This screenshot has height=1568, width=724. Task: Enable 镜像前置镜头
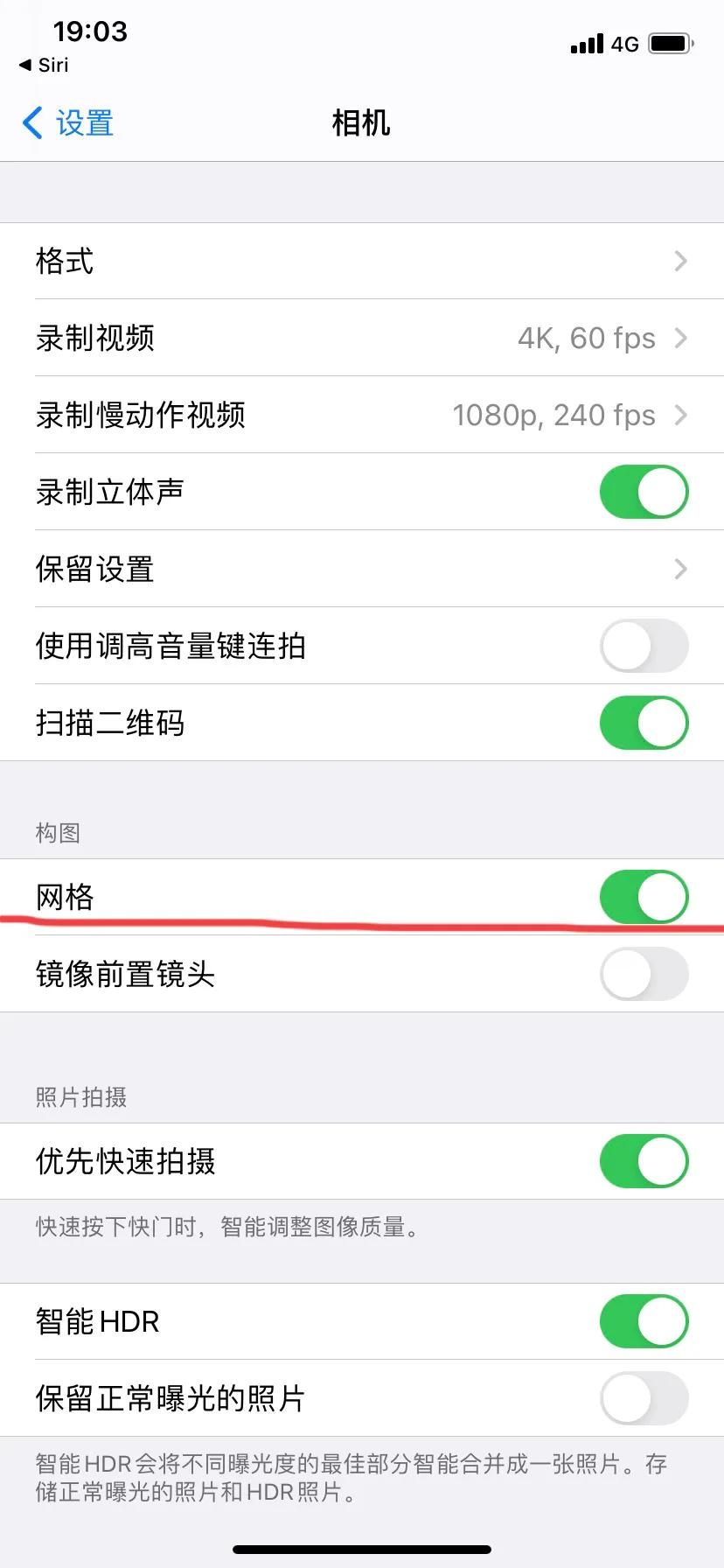click(644, 974)
